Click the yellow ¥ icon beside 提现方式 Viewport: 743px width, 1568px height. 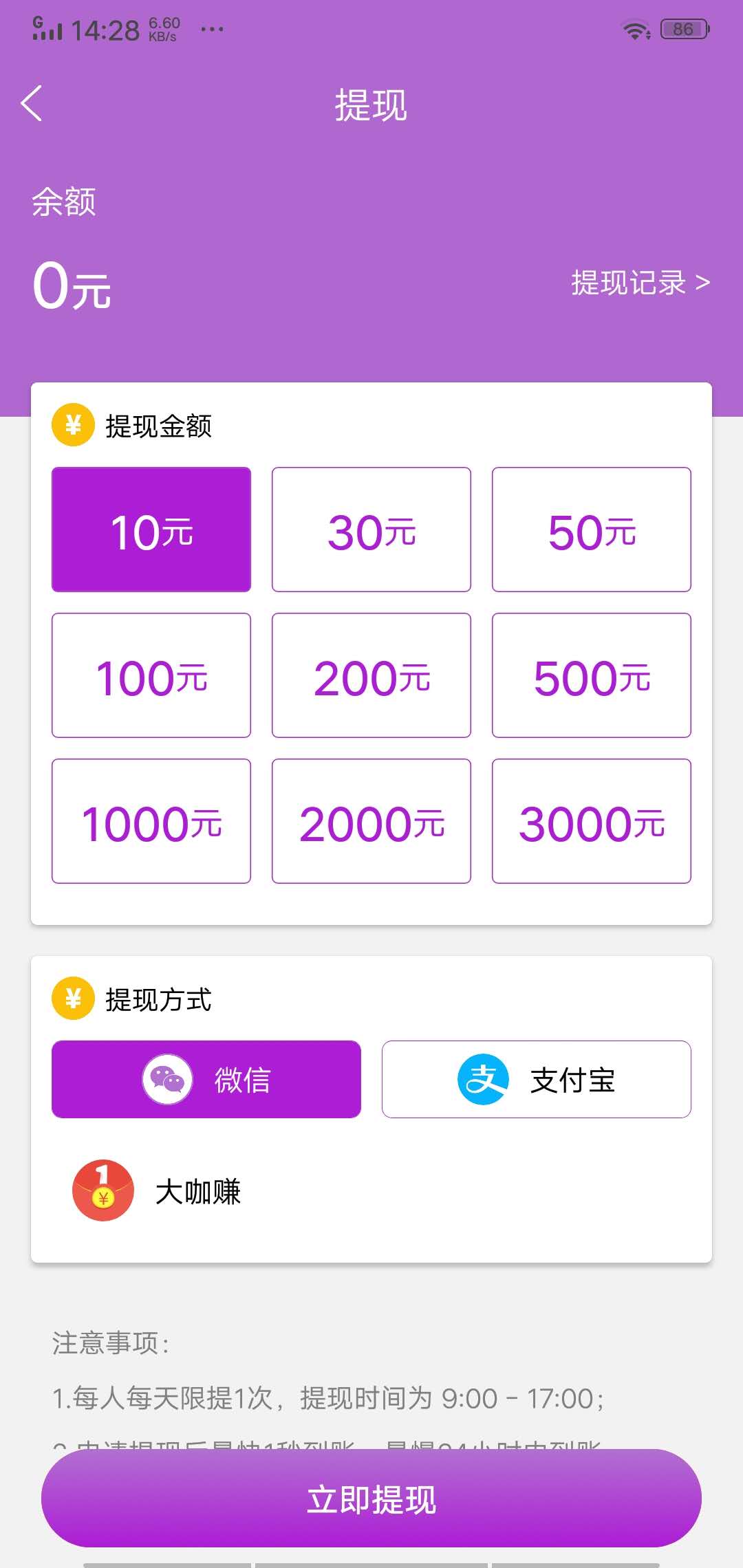(72, 1001)
